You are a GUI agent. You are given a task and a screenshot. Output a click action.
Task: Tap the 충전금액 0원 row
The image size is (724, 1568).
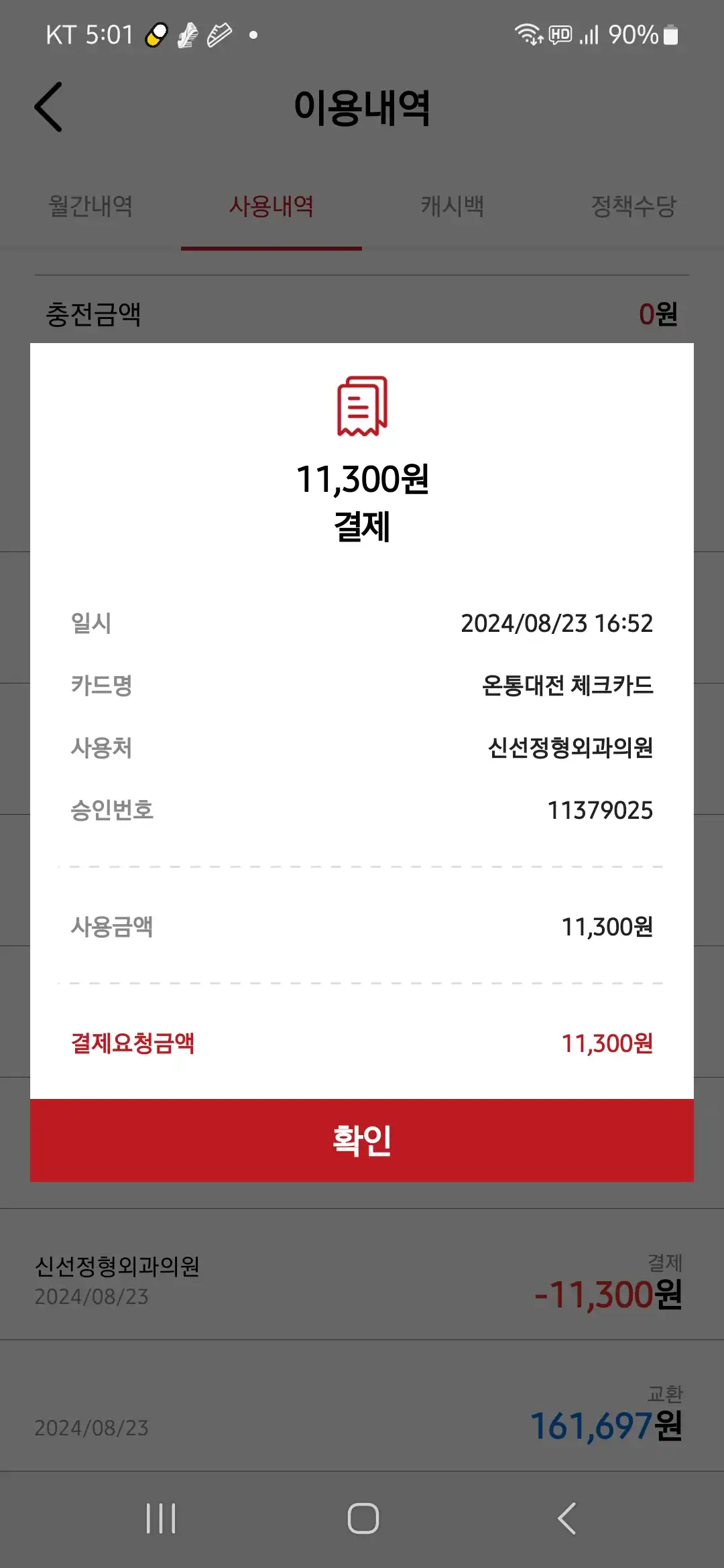pyautogui.click(x=362, y=314)
